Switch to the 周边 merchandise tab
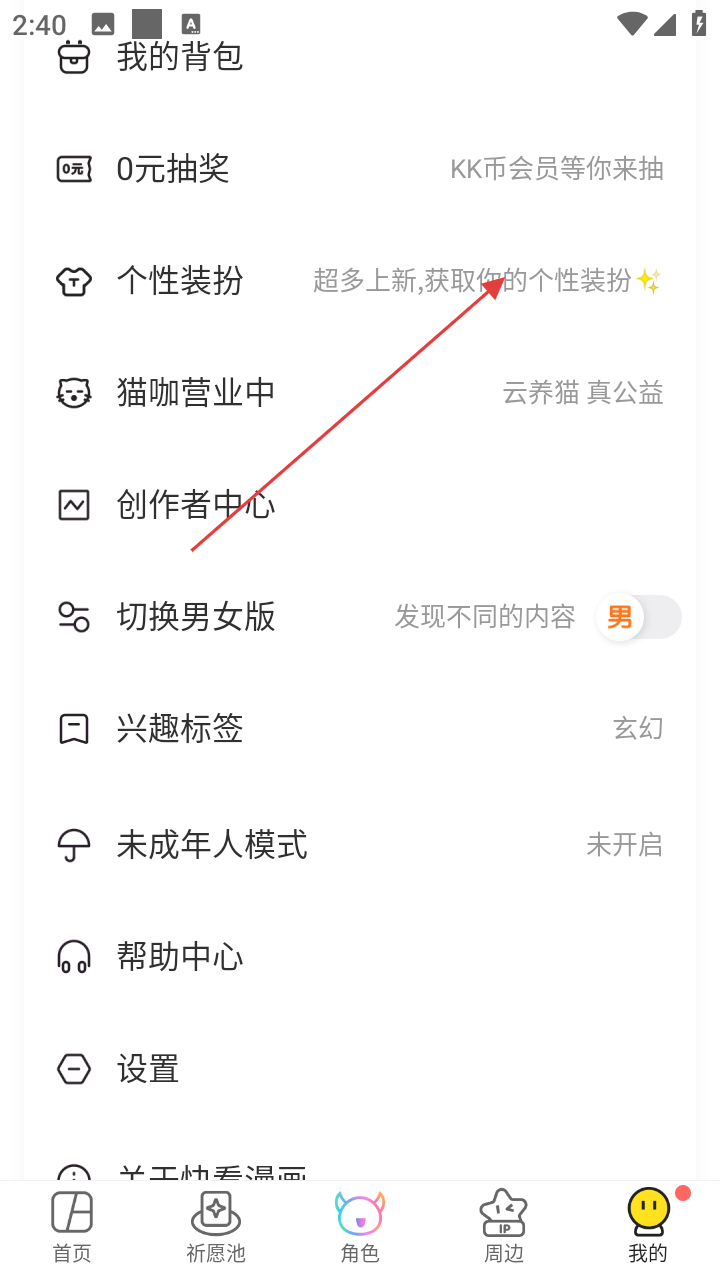720x1280 pixels. pyautogui.click(x=504, y=1226)
